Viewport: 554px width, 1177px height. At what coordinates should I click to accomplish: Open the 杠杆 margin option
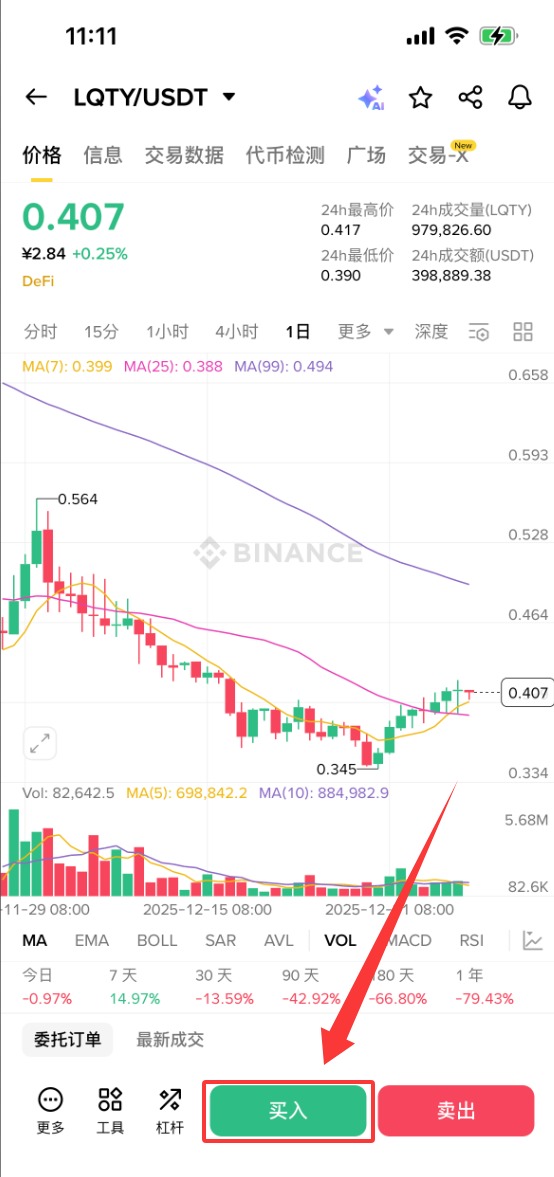click(170, 1111)
